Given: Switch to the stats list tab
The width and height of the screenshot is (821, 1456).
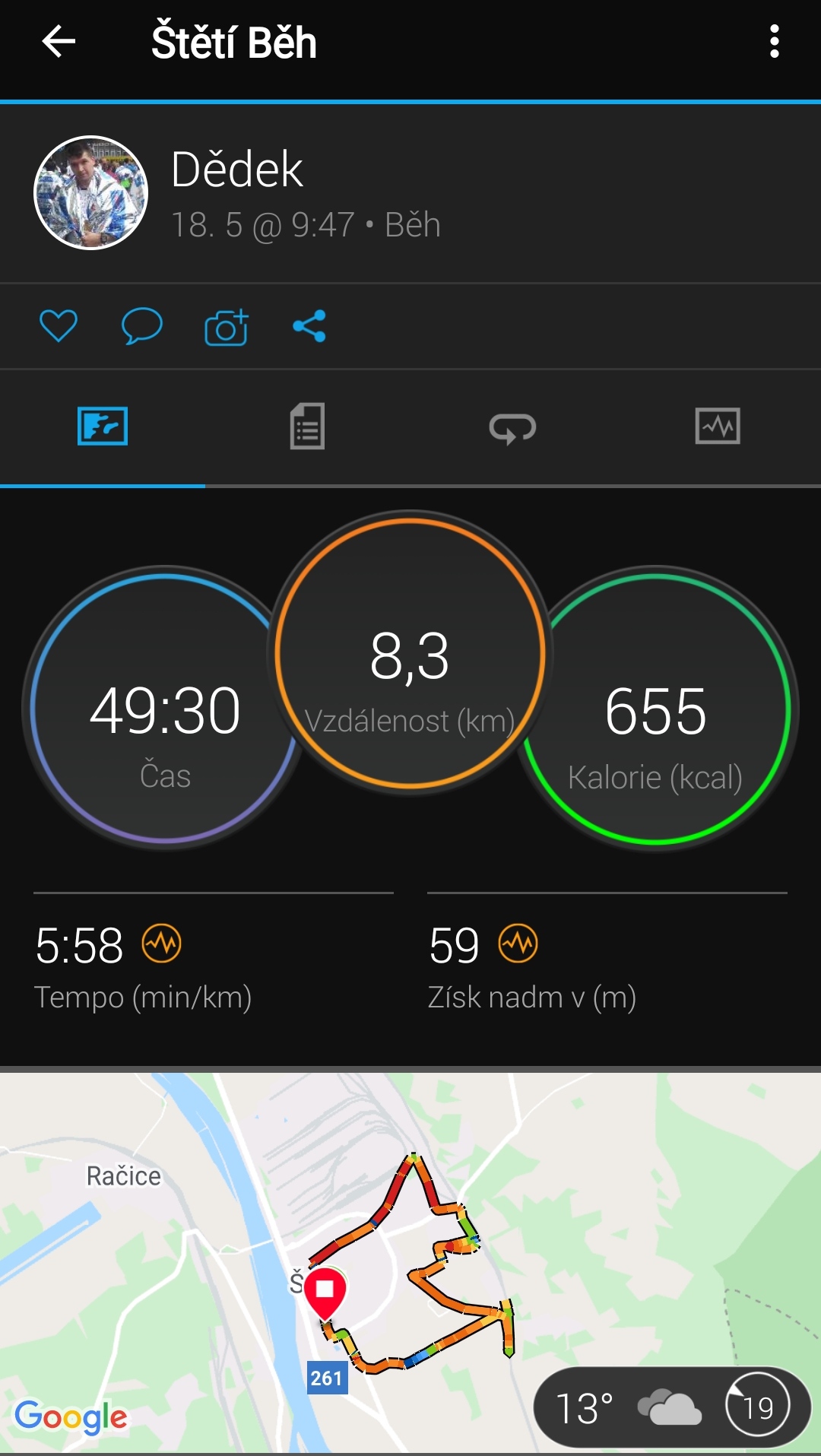Looking at the screenshot, I should click(307, 426).
